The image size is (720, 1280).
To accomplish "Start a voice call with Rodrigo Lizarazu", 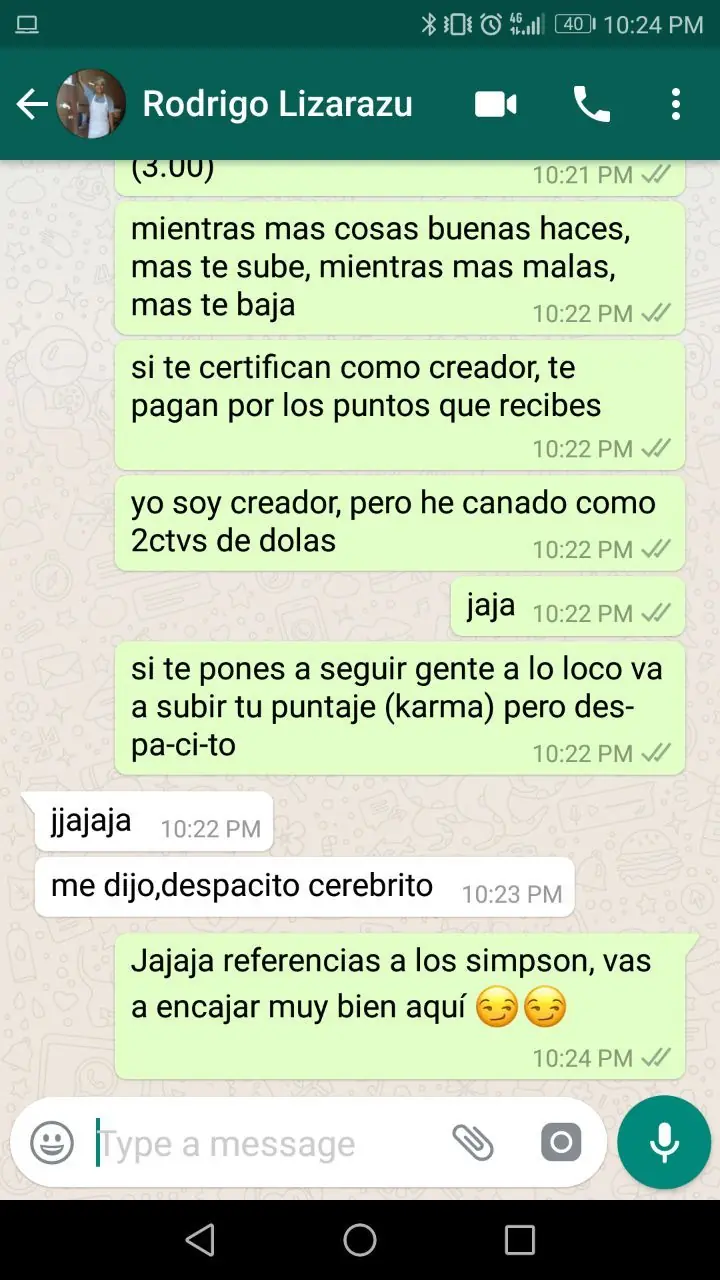I will point(592,103).
